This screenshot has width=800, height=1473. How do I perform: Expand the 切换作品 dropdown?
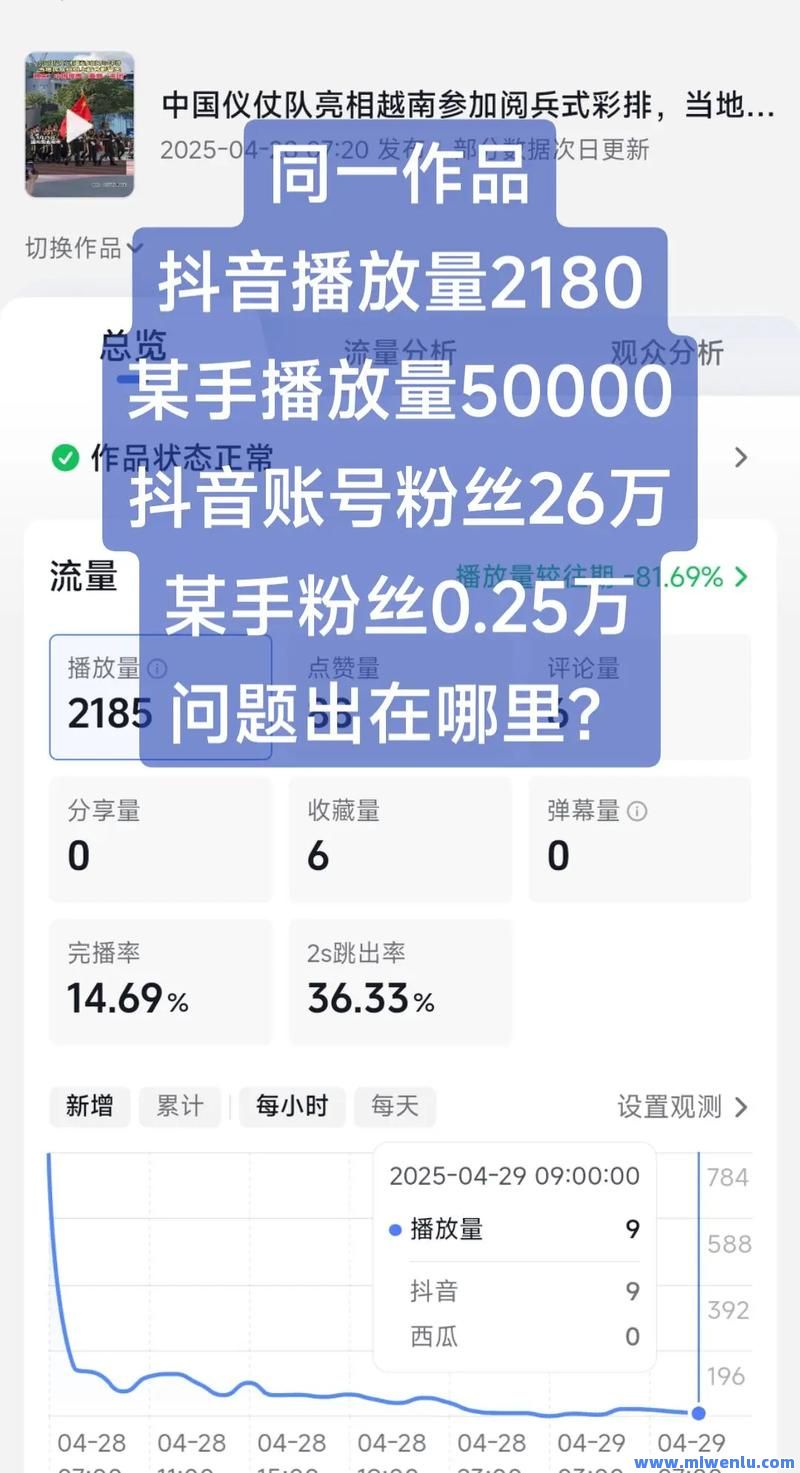coord(84,247)
